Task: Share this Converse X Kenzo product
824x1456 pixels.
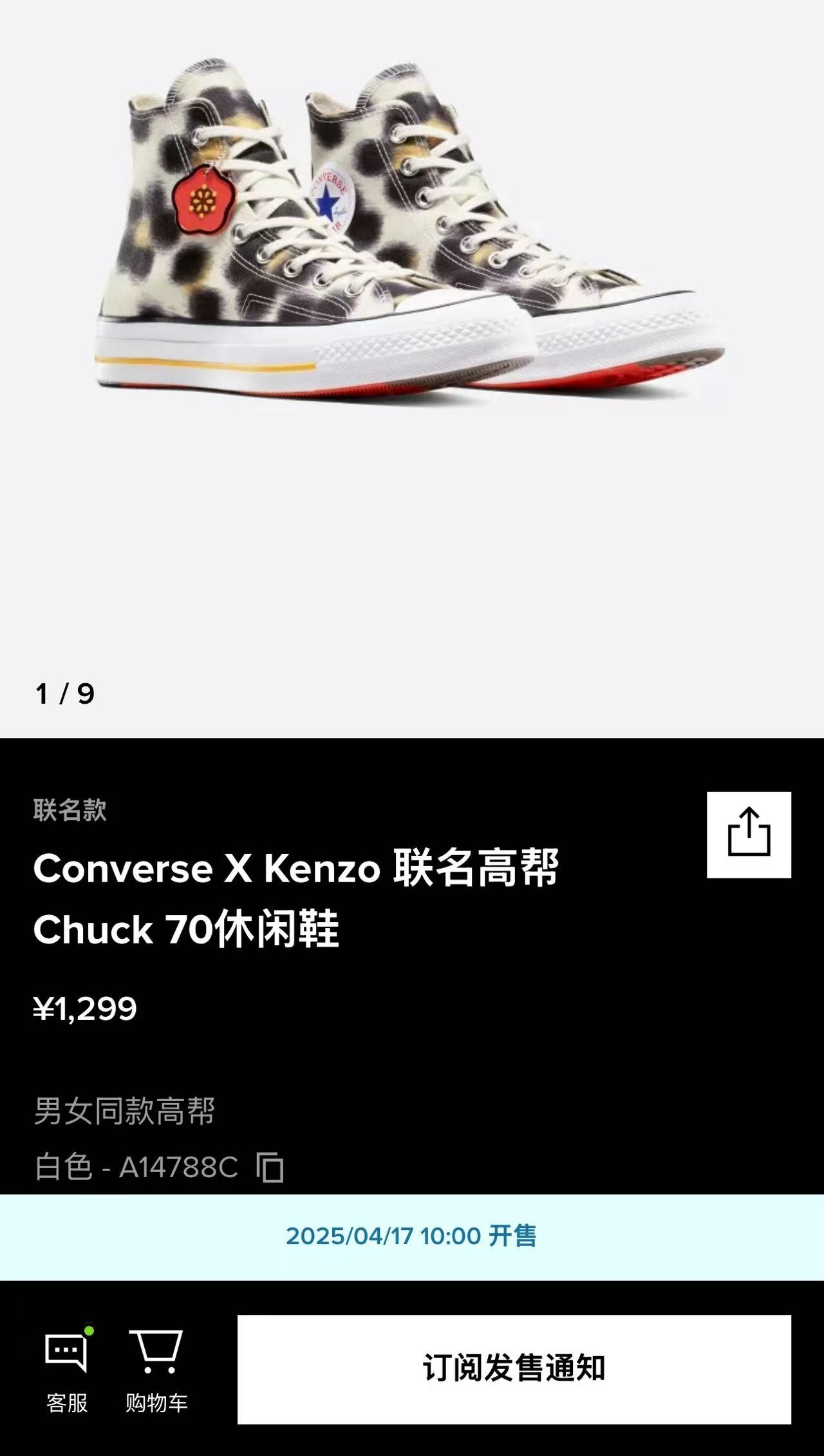Action: coord(749,835)
